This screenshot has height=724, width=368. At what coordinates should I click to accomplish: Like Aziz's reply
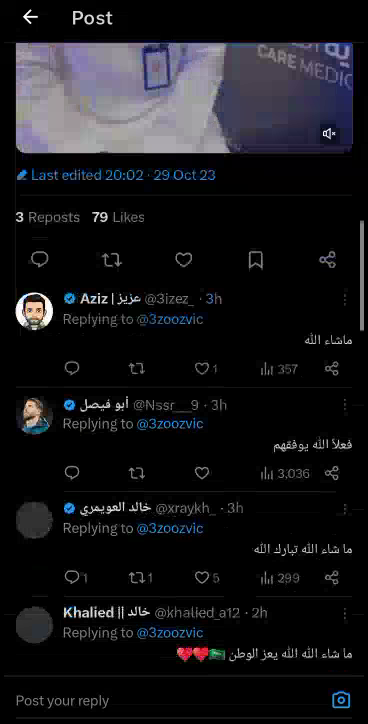206,368
